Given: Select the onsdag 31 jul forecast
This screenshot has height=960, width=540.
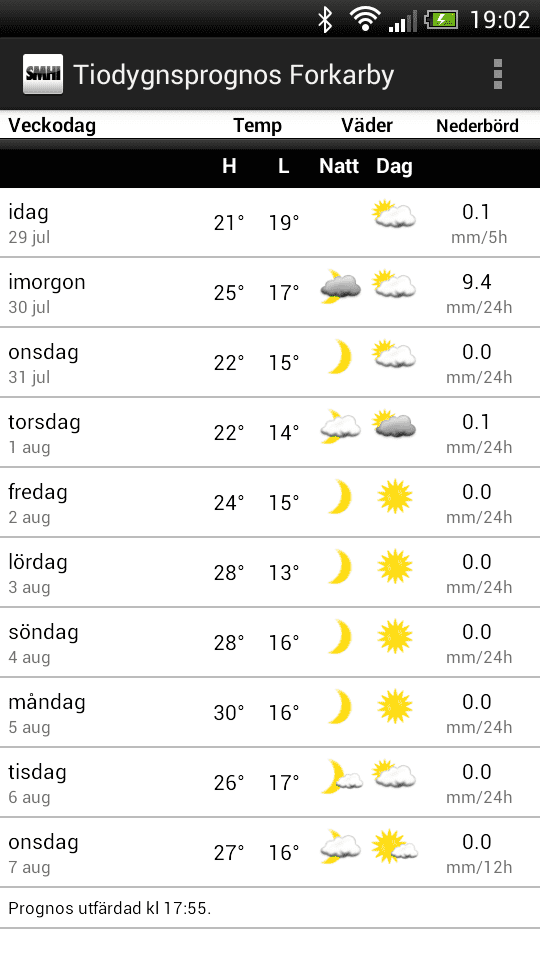Looking at the screenshot, I should coord(270,362).
